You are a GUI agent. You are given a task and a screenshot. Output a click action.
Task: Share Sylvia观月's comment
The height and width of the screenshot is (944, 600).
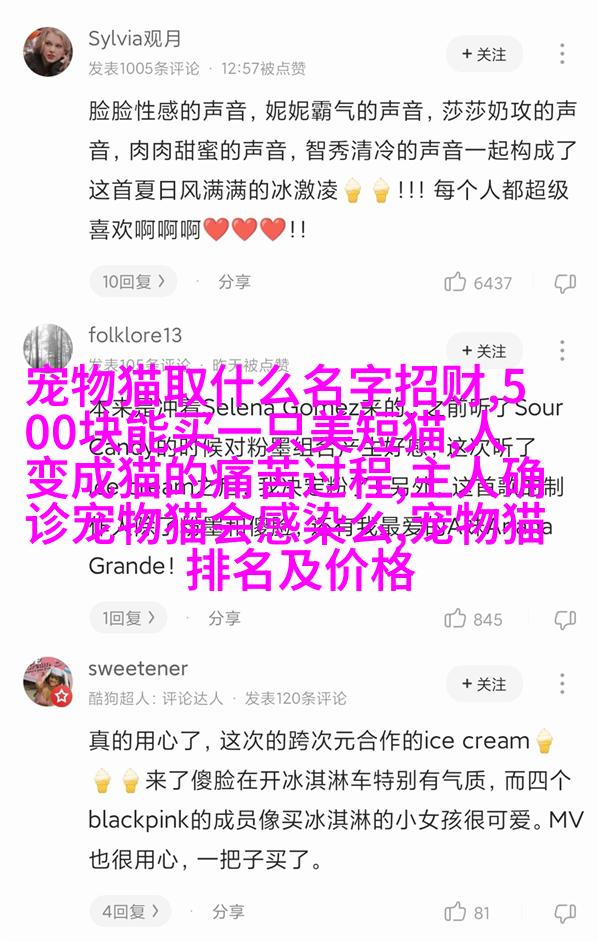222,282
